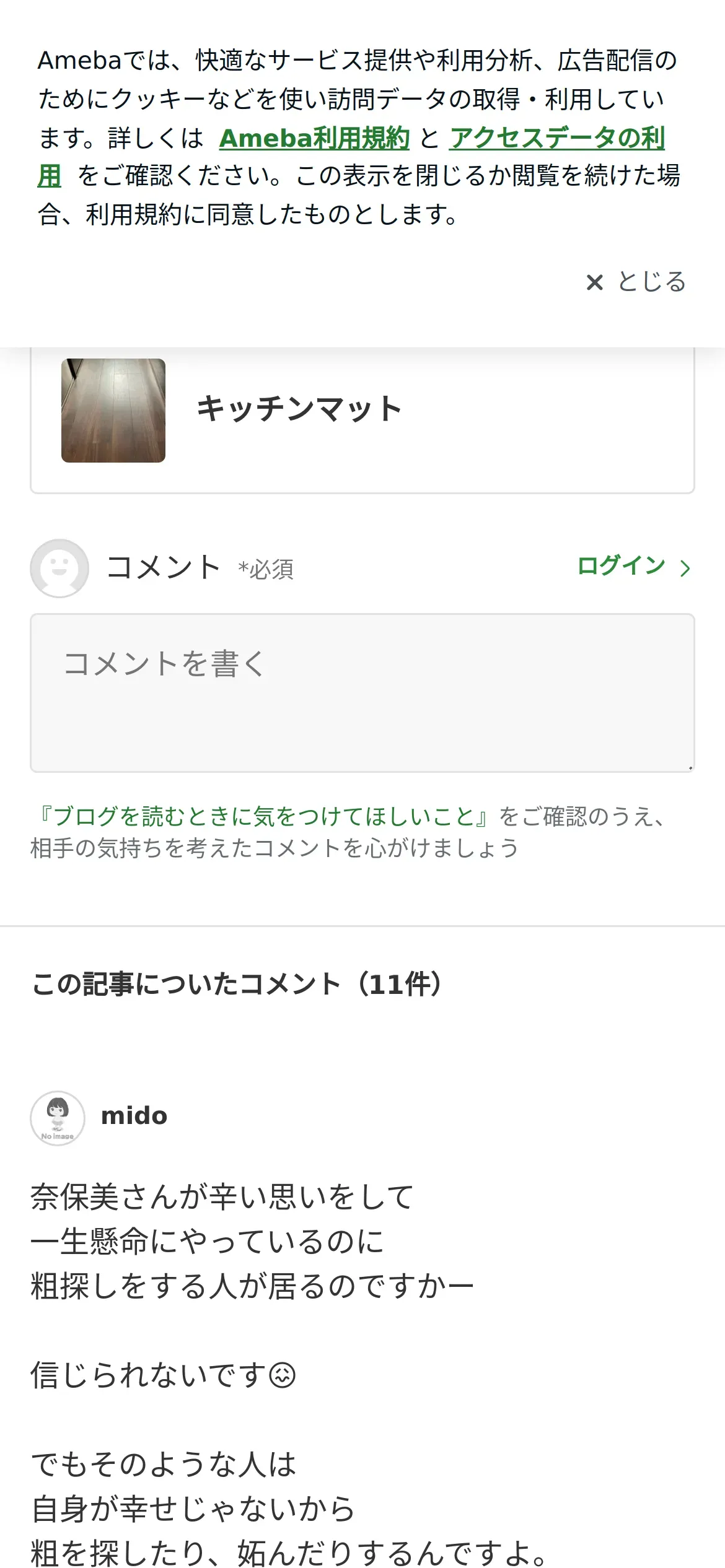View commenter mido's profile
The width and height of the screenshot is (725, 1568).
(x=134, y=1116)
